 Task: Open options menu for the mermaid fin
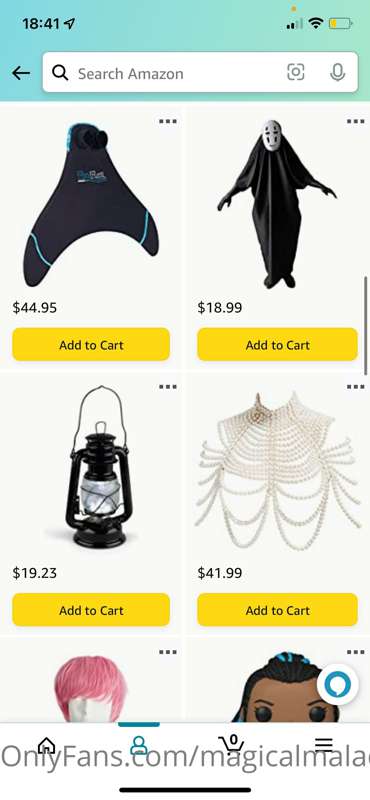point(167,121)
